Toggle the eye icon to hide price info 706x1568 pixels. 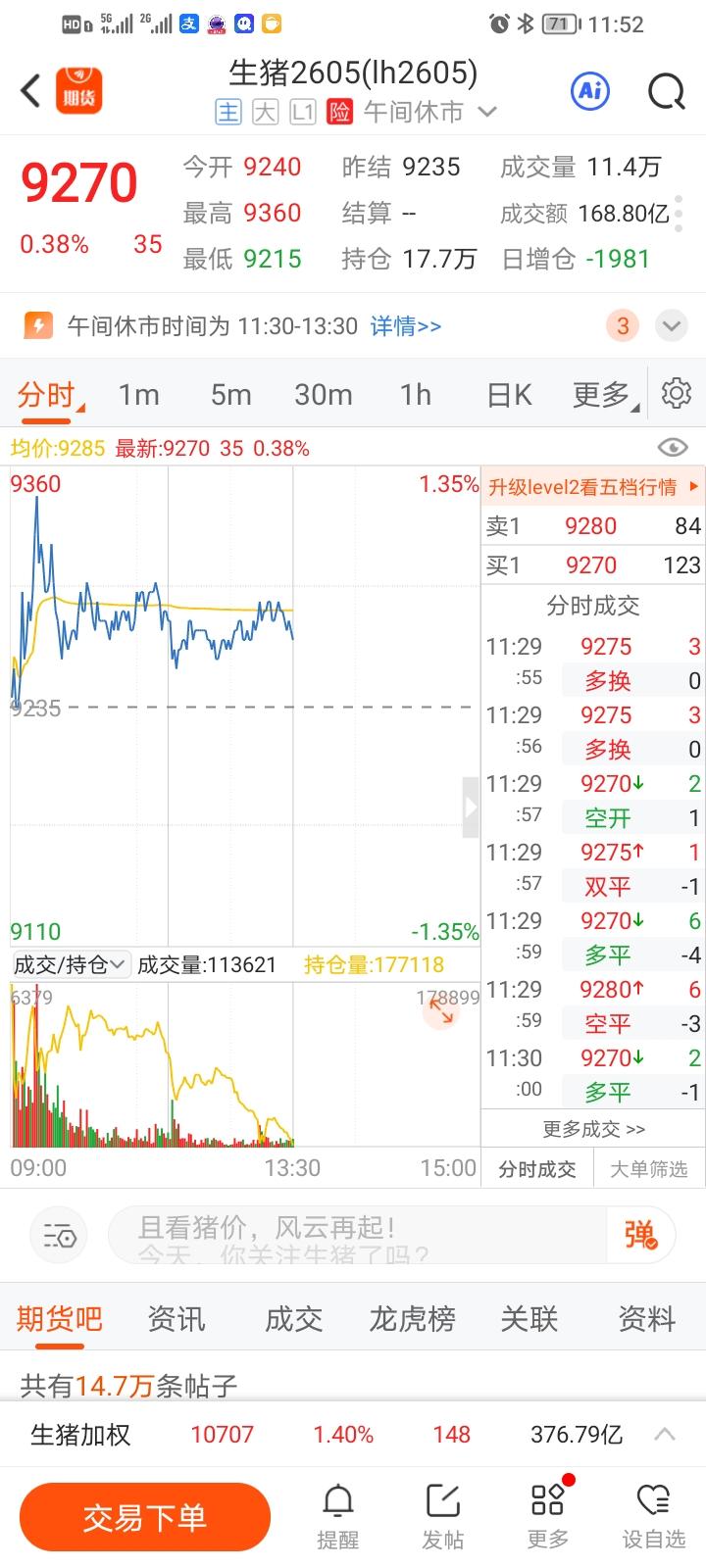672,447
